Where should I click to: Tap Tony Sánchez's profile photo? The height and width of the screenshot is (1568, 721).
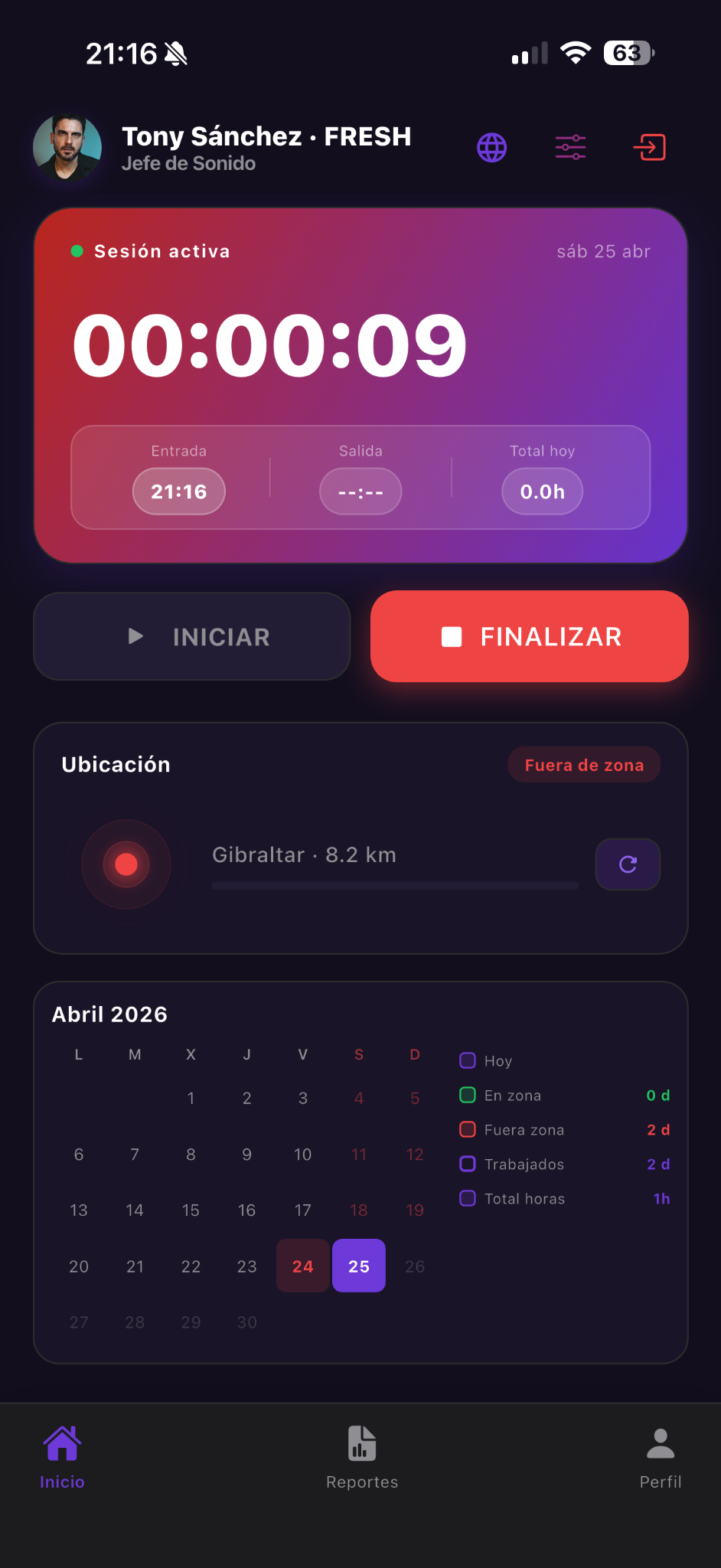67,148
